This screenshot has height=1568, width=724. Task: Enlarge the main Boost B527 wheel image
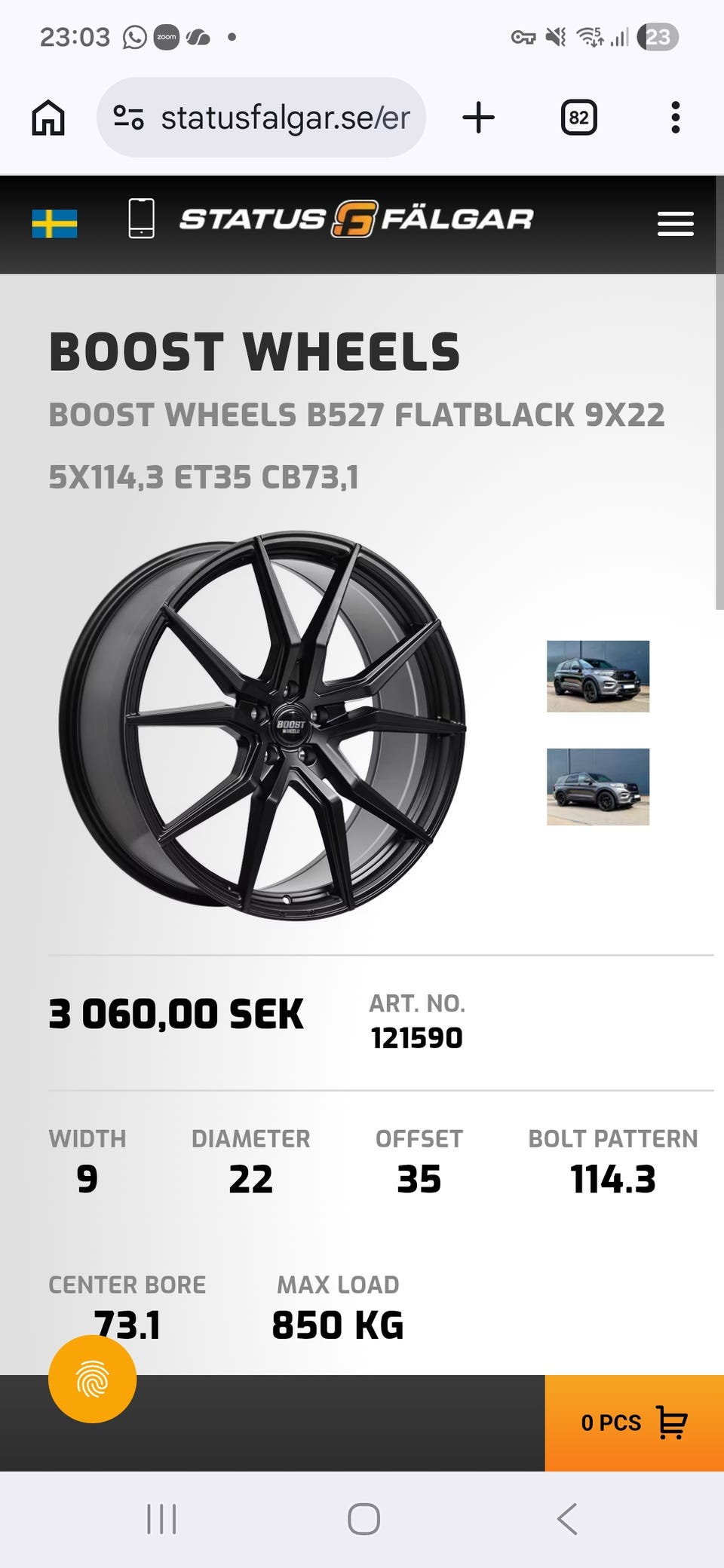(x=262, y=725)
